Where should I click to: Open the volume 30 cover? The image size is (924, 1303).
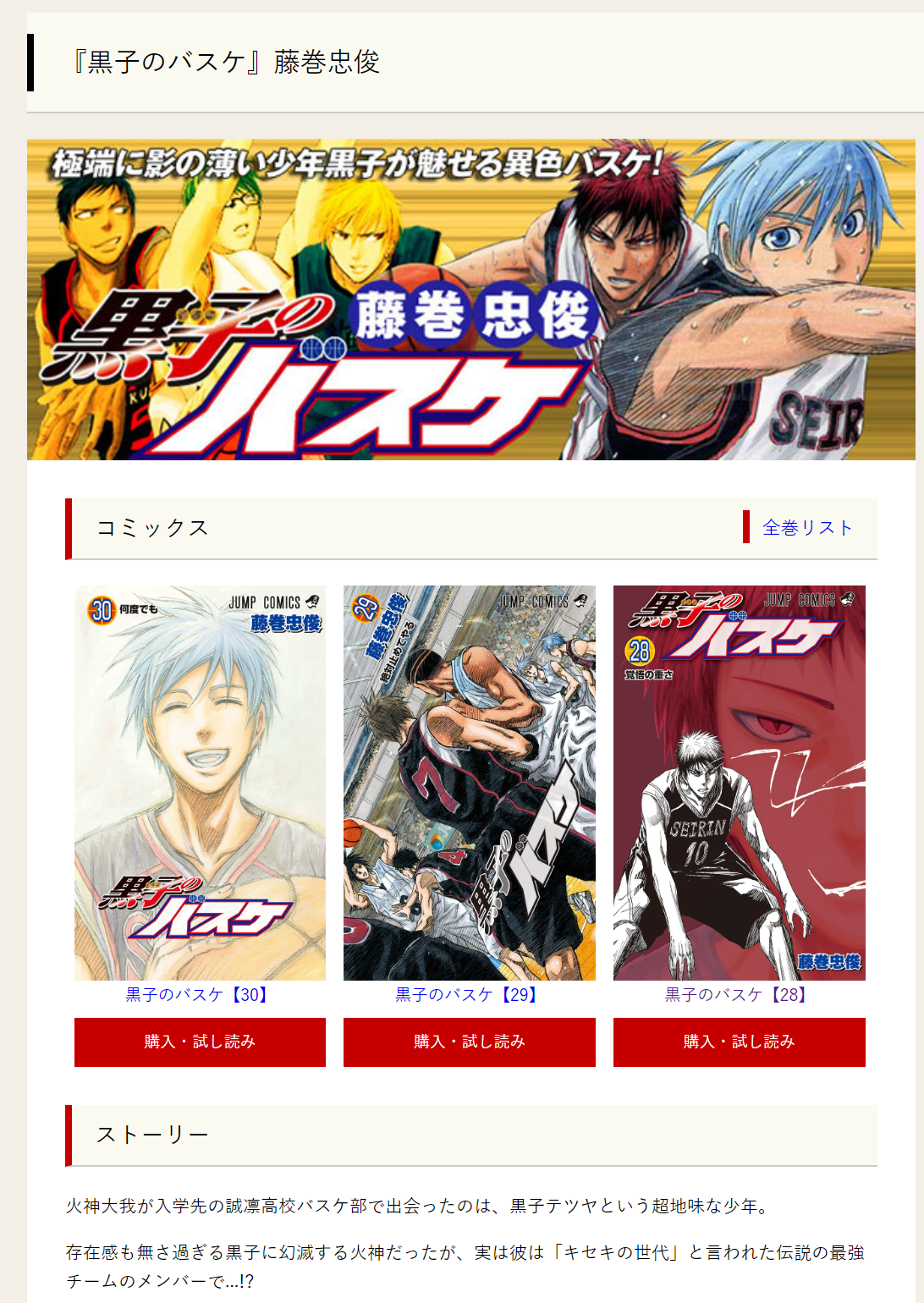click(x=200, y=783)
